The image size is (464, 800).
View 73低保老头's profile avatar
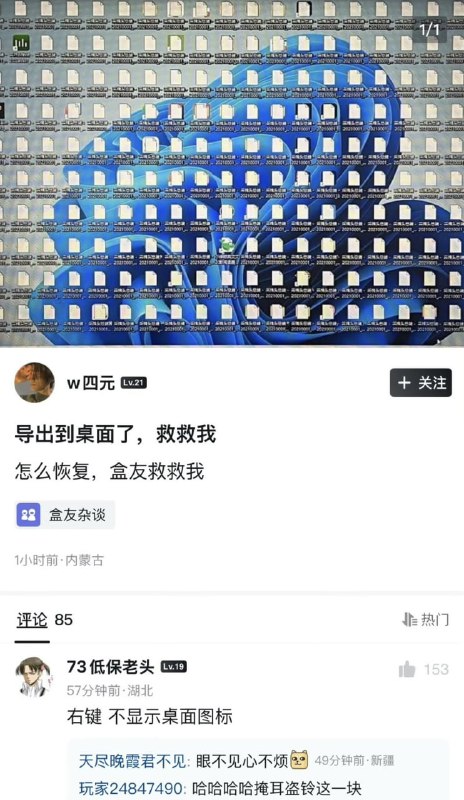click(34, 677)
